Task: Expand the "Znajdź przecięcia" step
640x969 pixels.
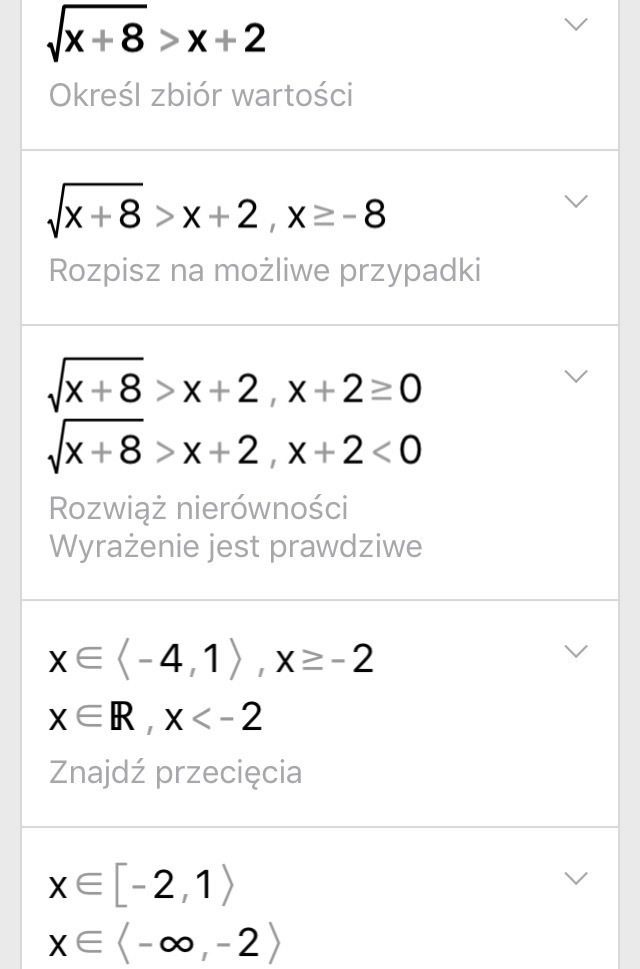Action: [576, 653]
